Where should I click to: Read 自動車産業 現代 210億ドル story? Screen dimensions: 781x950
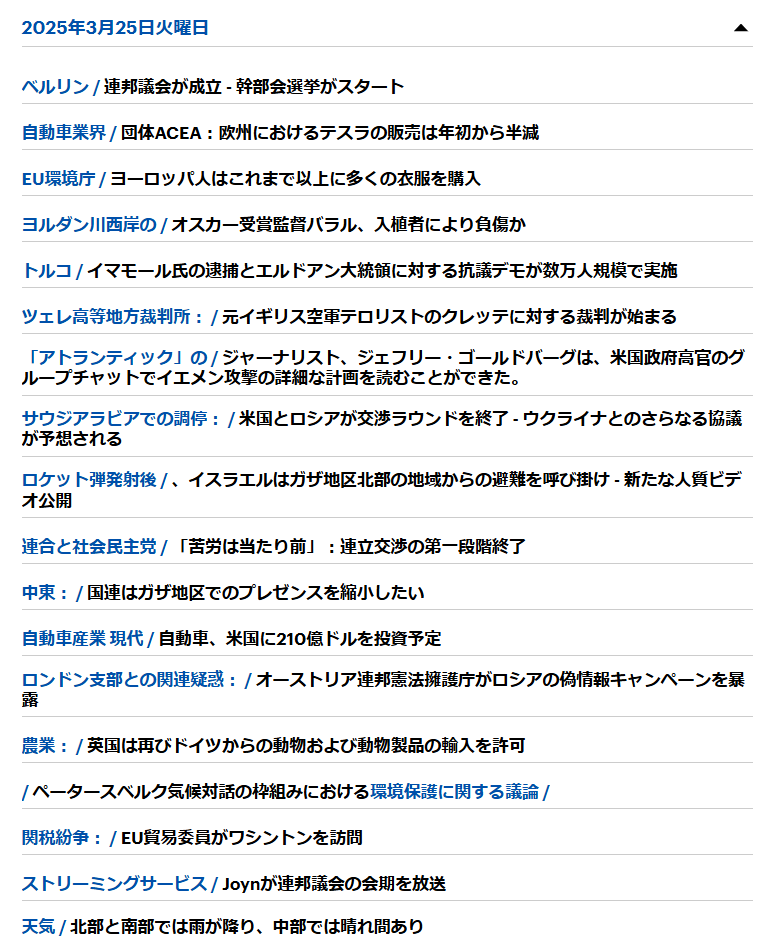tap(231, 639)
